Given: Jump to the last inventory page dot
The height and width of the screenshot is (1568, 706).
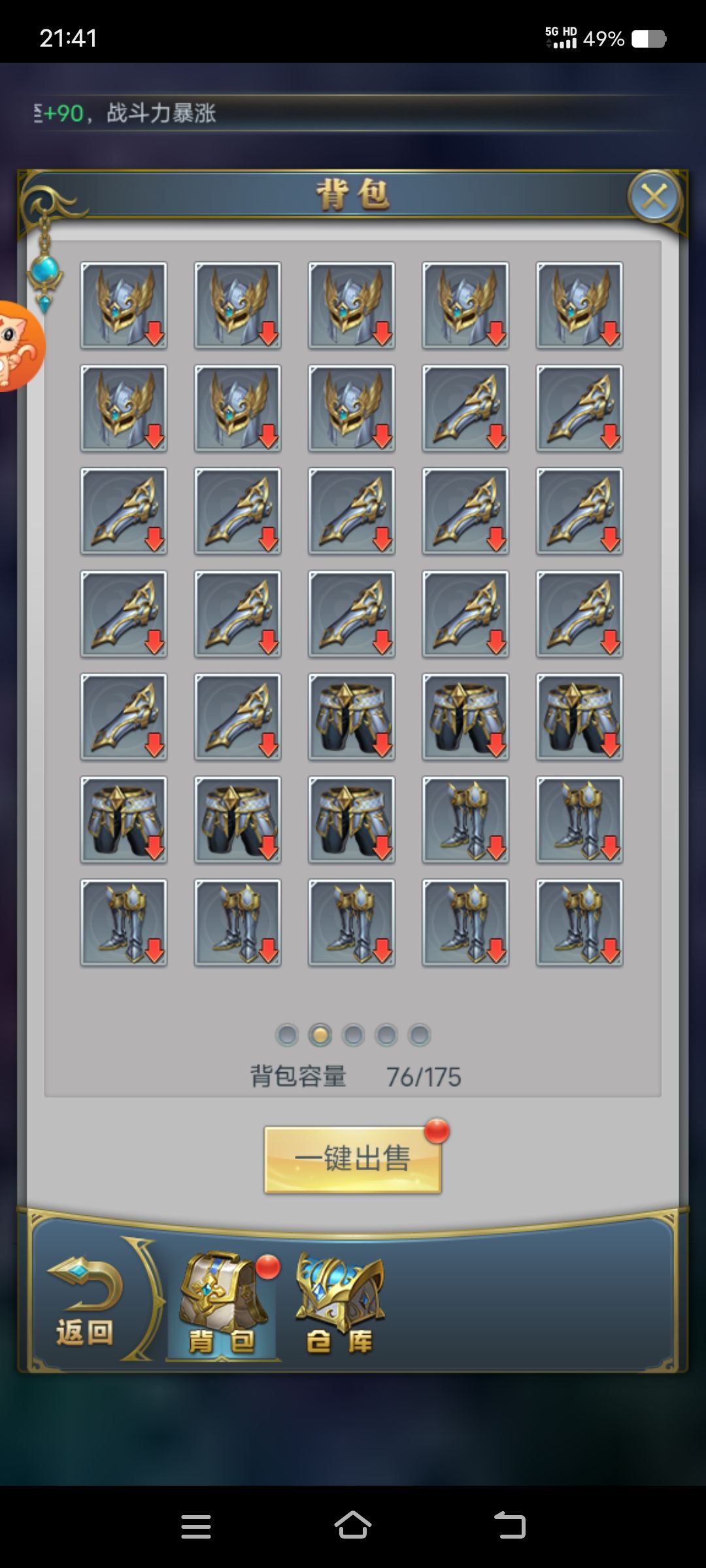Looking at the screenshot, I should 419,1035.
